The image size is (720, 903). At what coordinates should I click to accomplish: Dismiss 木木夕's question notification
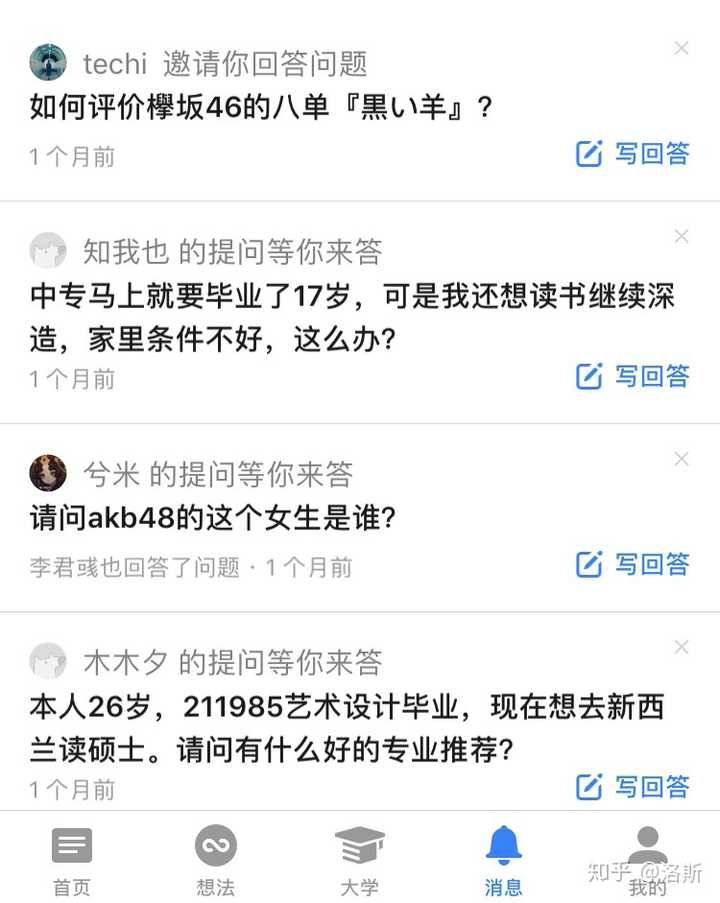[x=682, y=648]
